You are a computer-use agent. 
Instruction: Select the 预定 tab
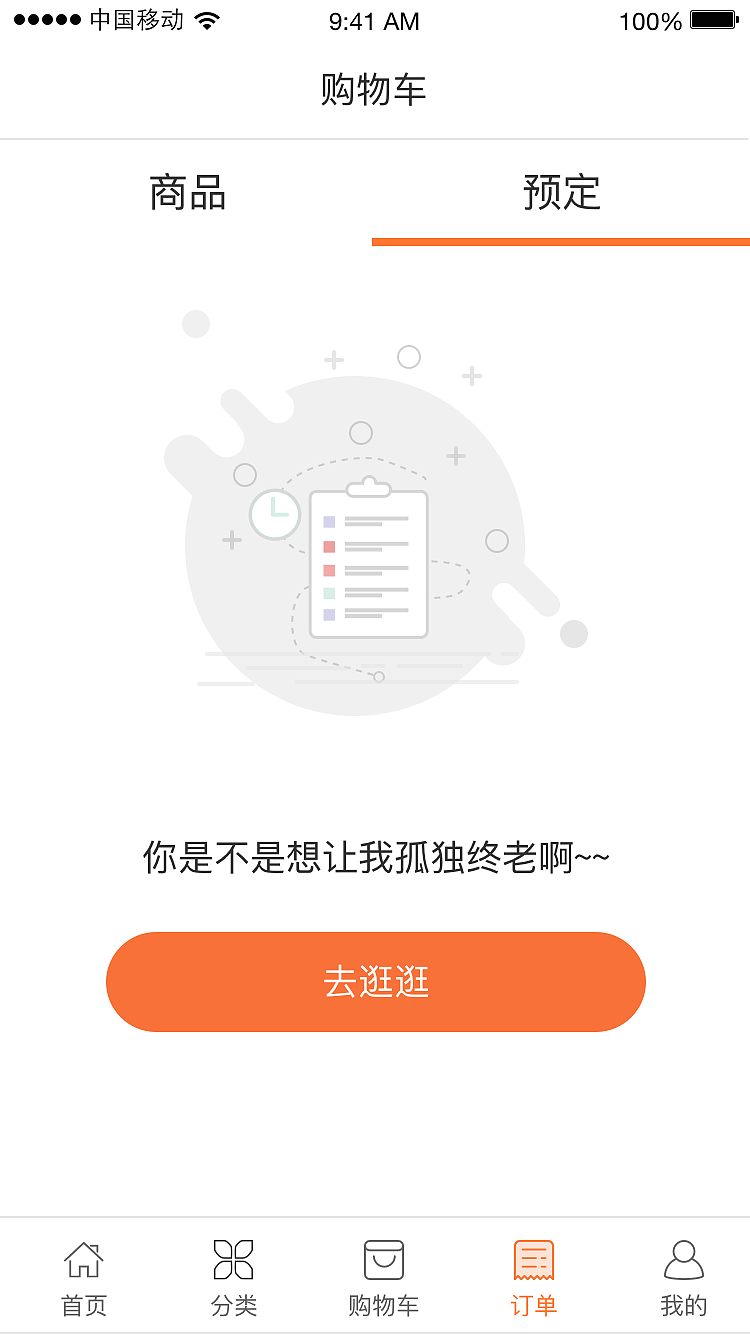(561, 192)
